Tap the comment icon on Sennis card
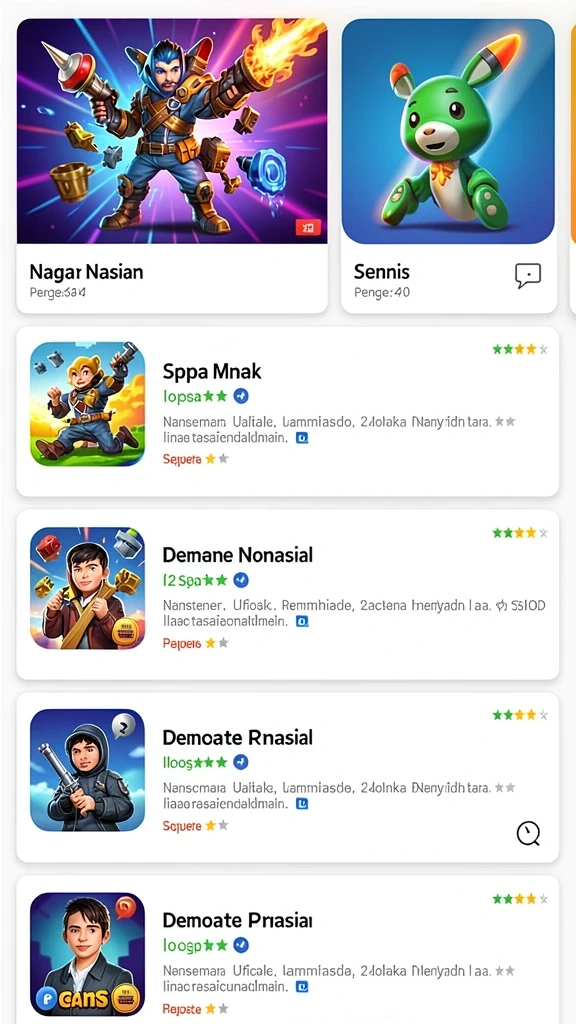The height and width of the screenshot is (1024, 576). [x=528, y=276]
